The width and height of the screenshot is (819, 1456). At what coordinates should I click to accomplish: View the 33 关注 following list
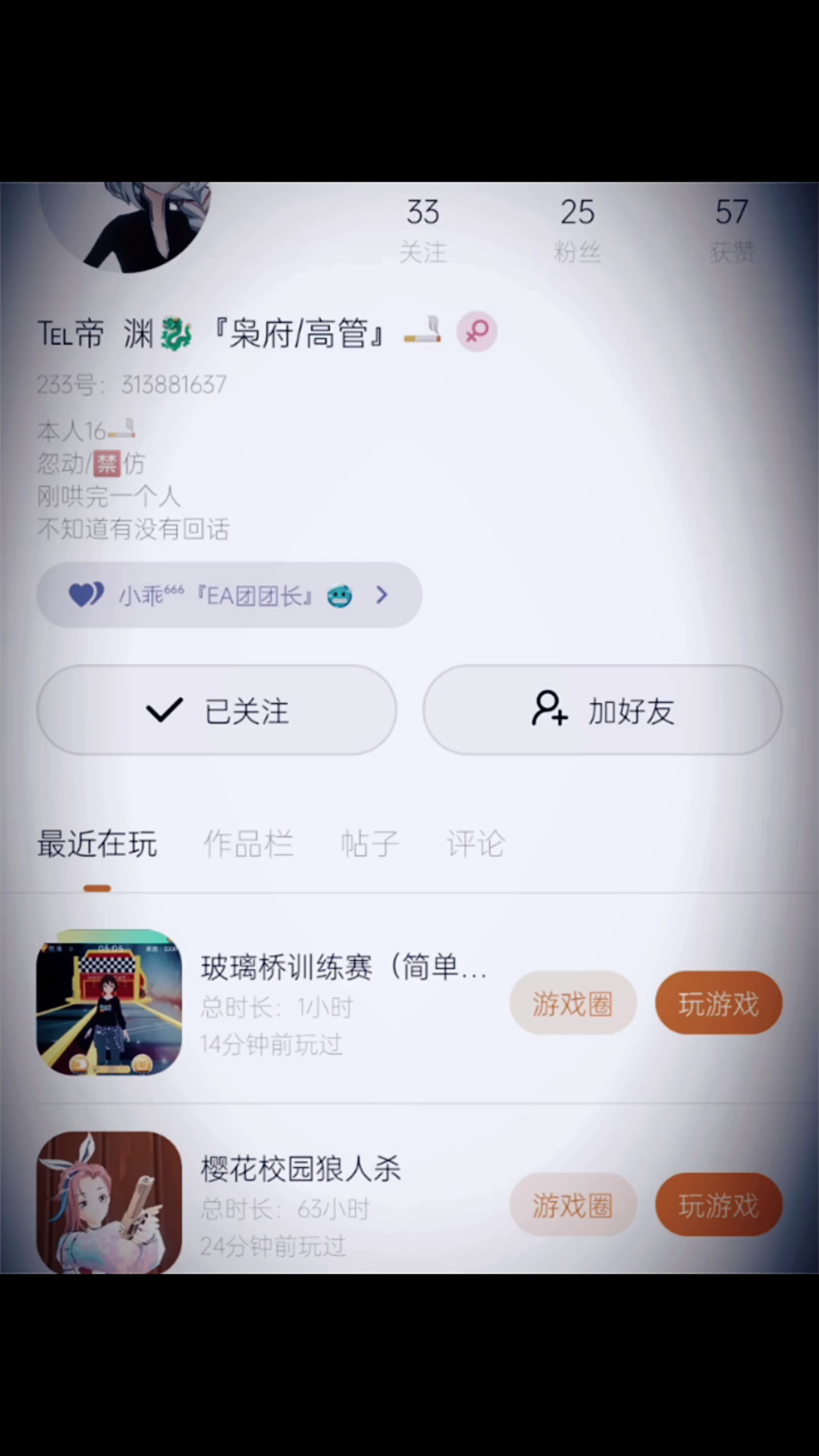422,230
